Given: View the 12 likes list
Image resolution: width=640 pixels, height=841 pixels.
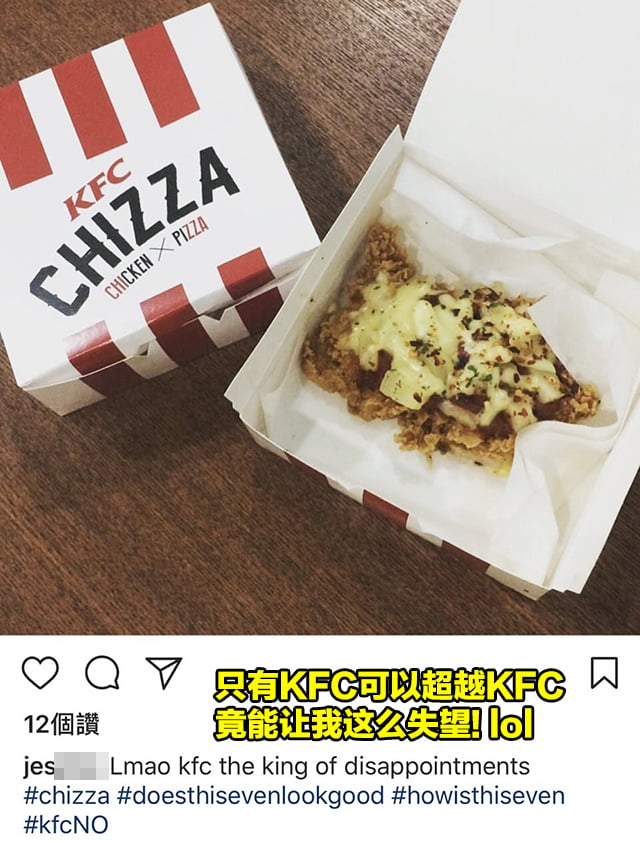Looking at the screenshot, I should point(61,724).
